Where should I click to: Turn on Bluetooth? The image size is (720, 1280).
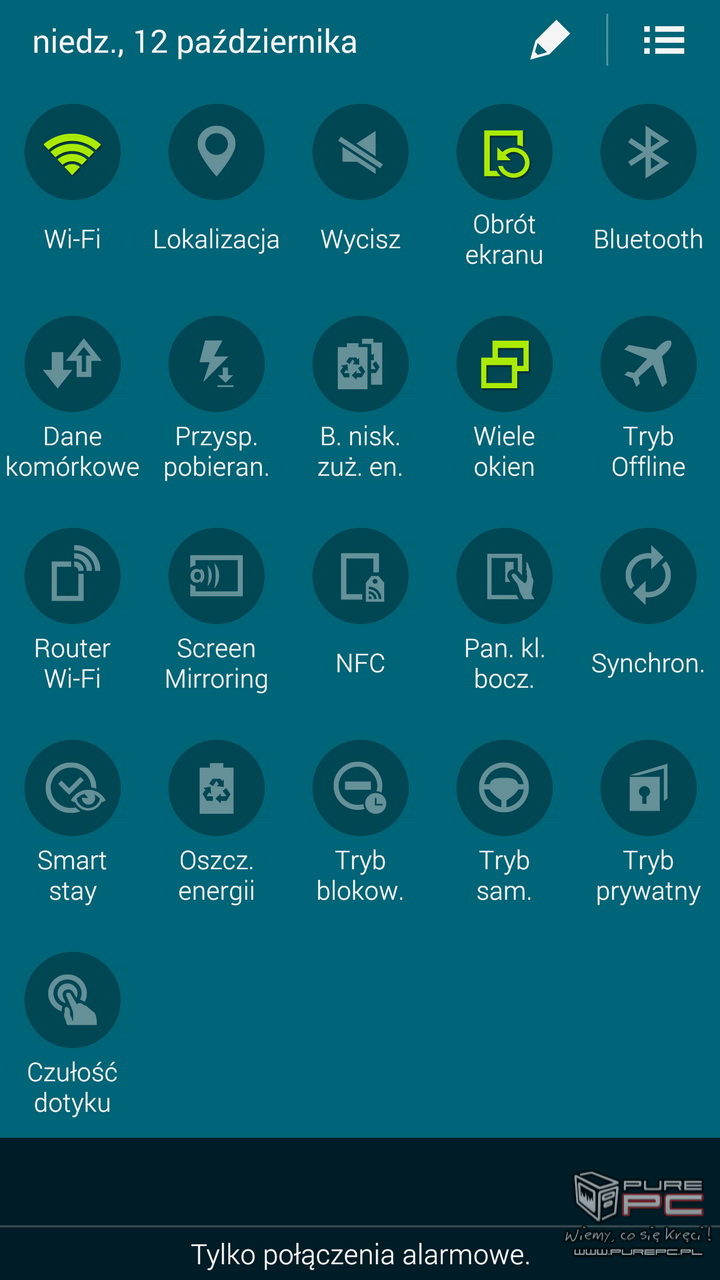click(x=648, y=153)
